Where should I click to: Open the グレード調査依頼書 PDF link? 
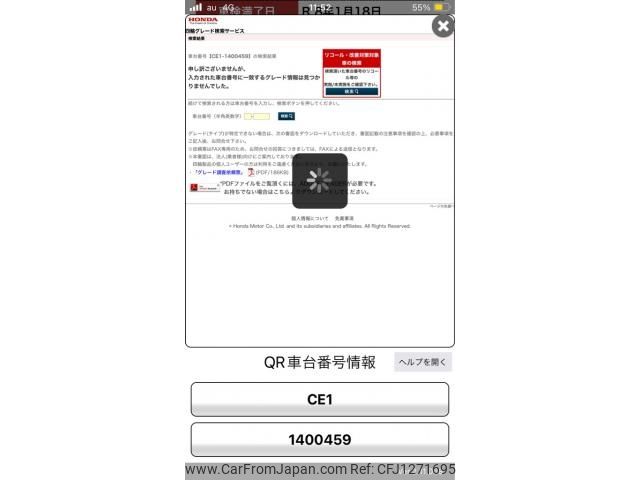pos(218,172)
